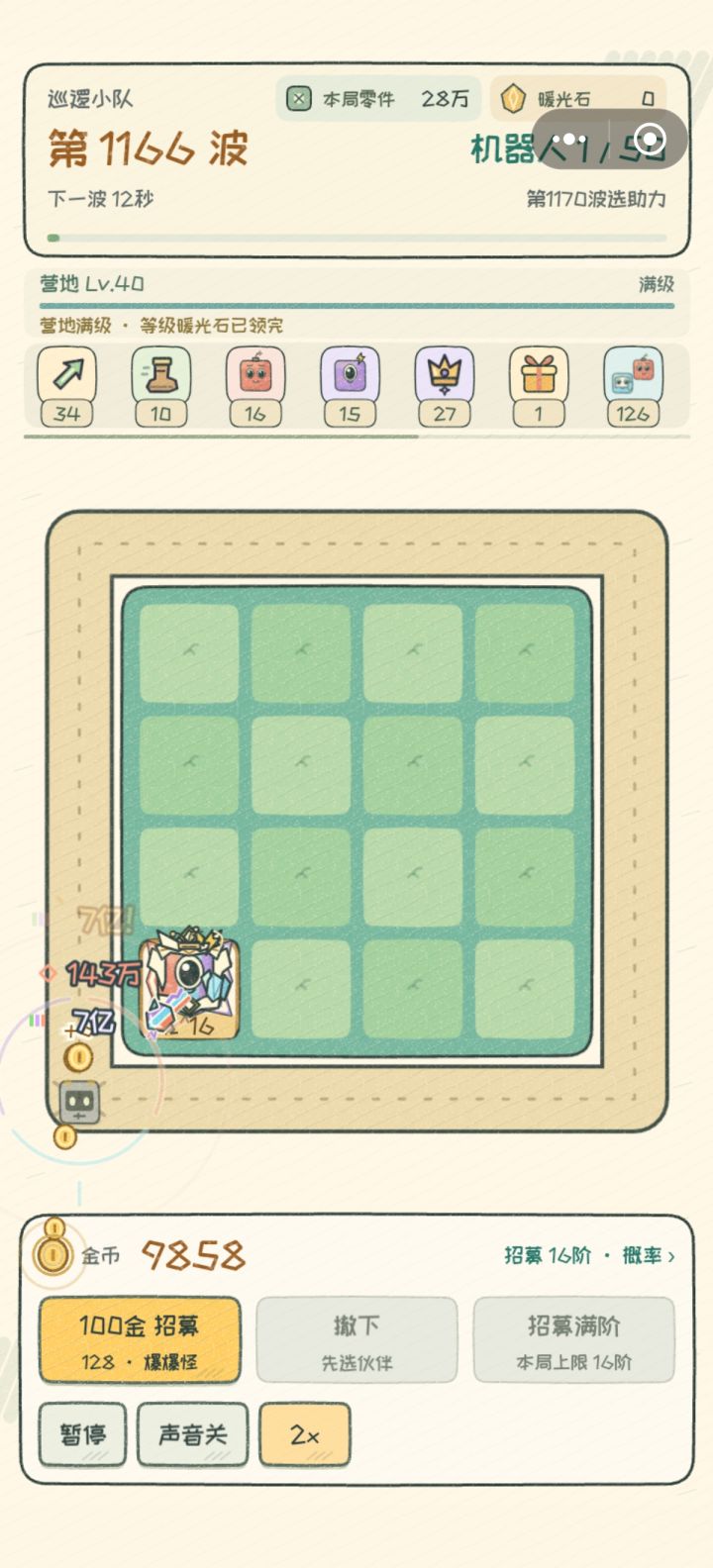
Task: Open the 招募16阶 概率 probability link
Action: coord(589,1255)
